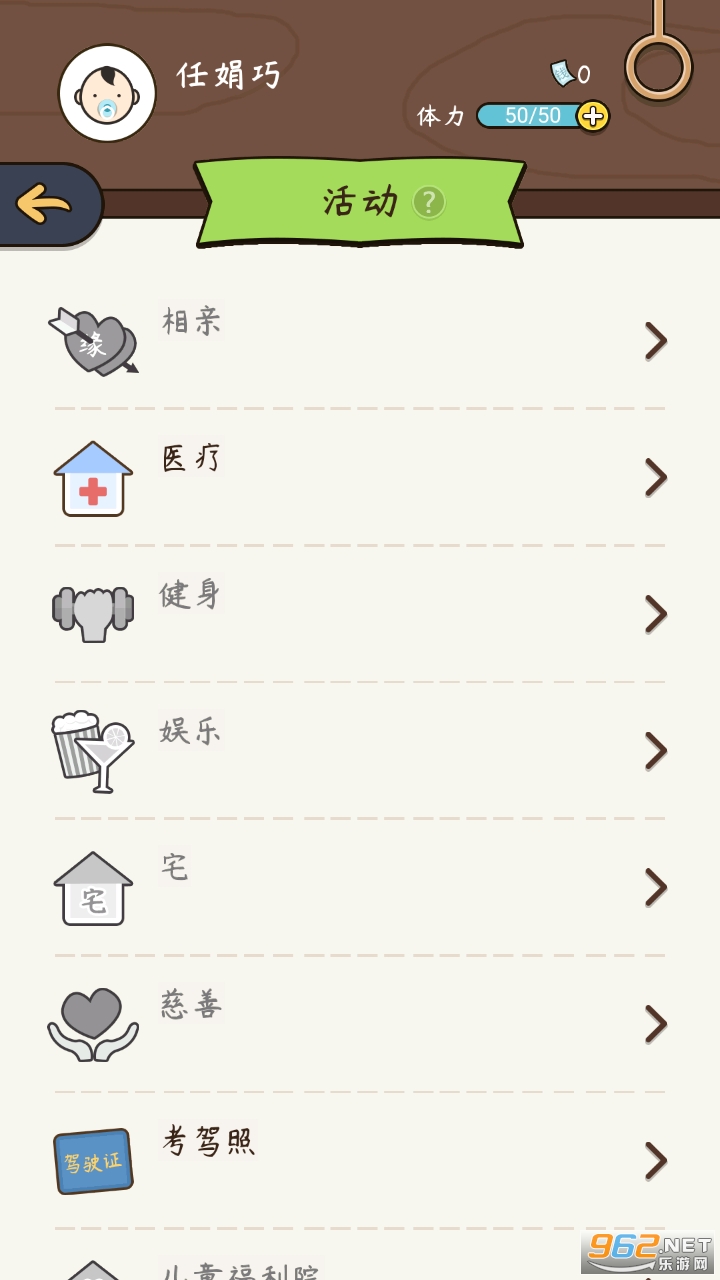Open the 考驾照 activity

[x=360, y=1161]
